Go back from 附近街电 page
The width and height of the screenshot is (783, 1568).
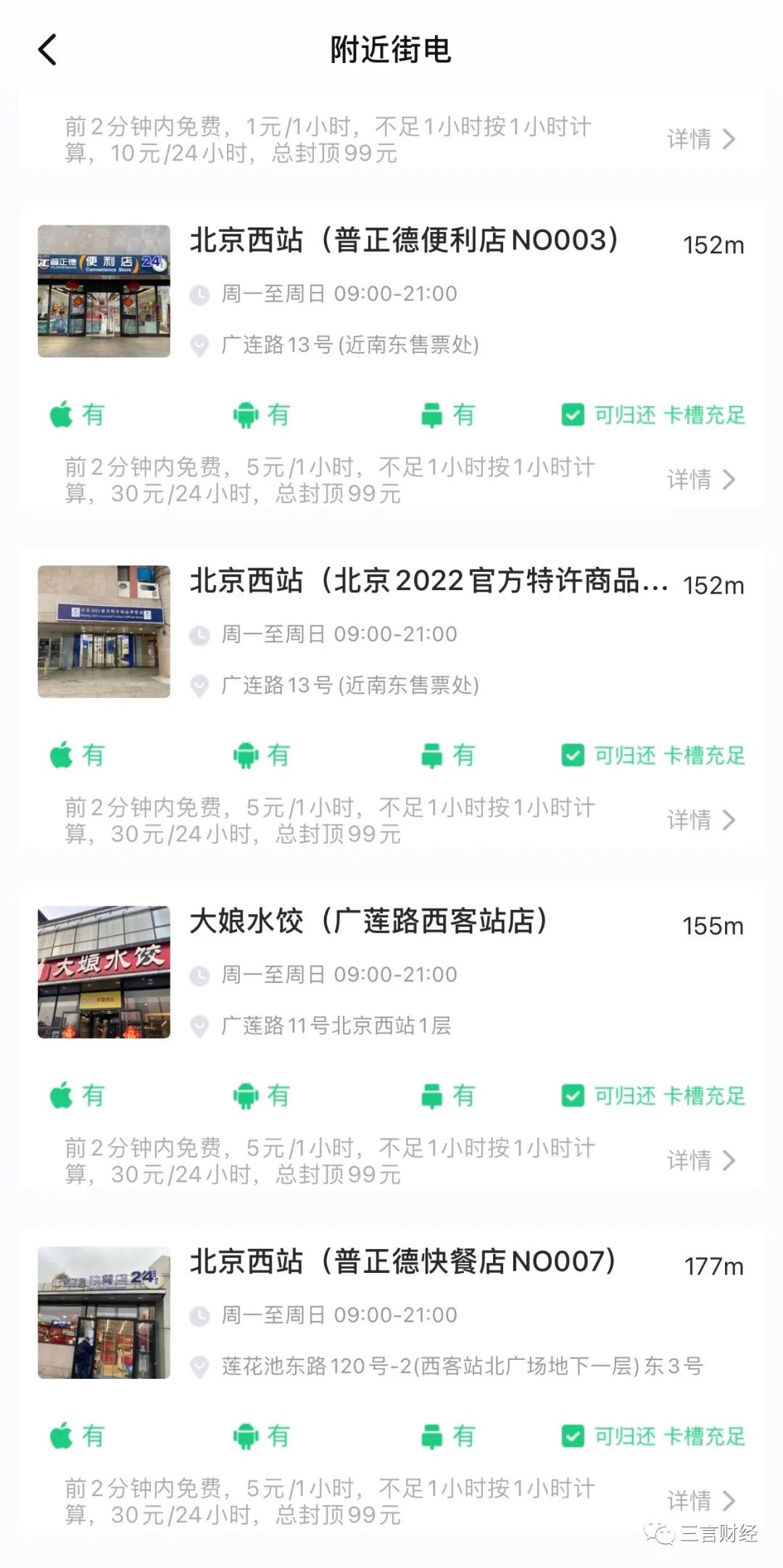tap(48, 50)
